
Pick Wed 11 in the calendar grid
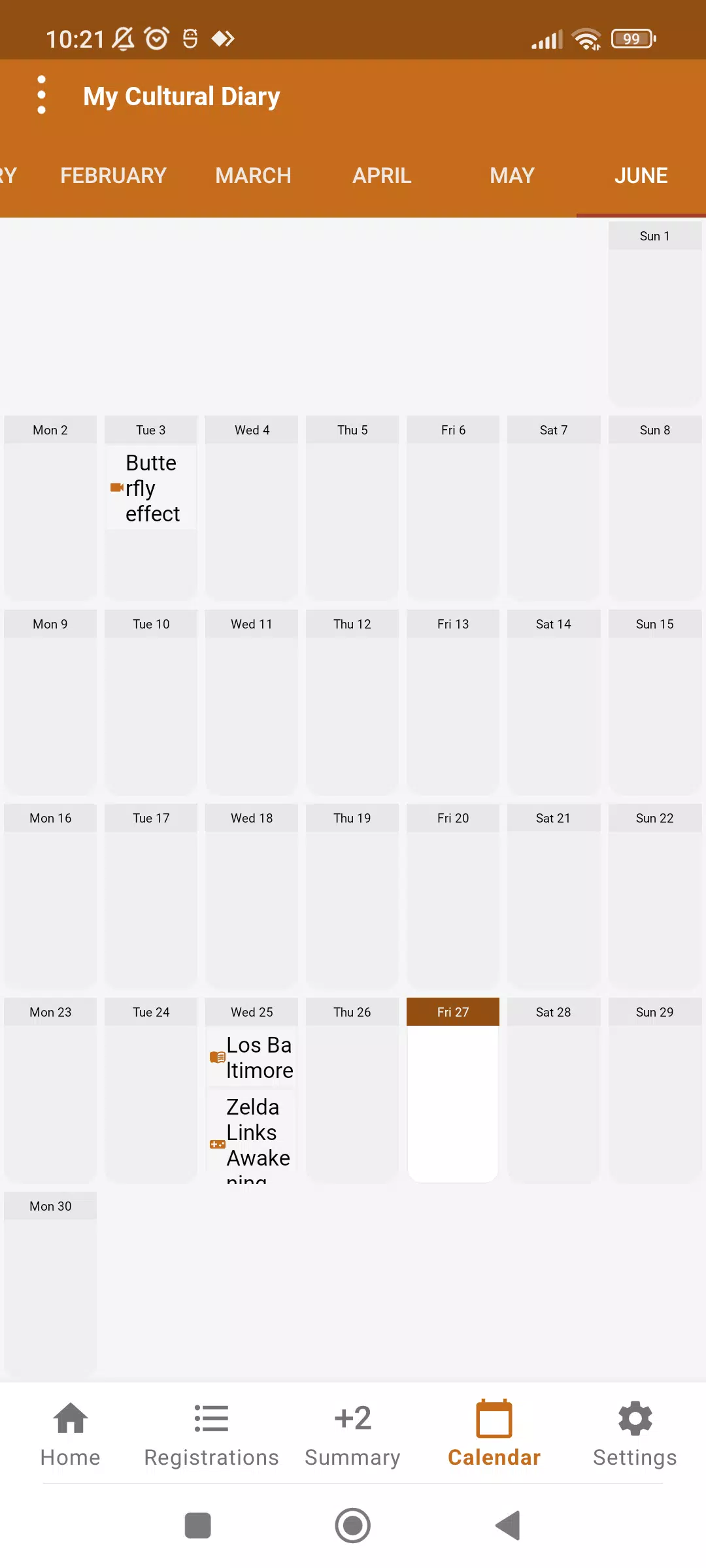pyautogui.click(x=252, y=702)
